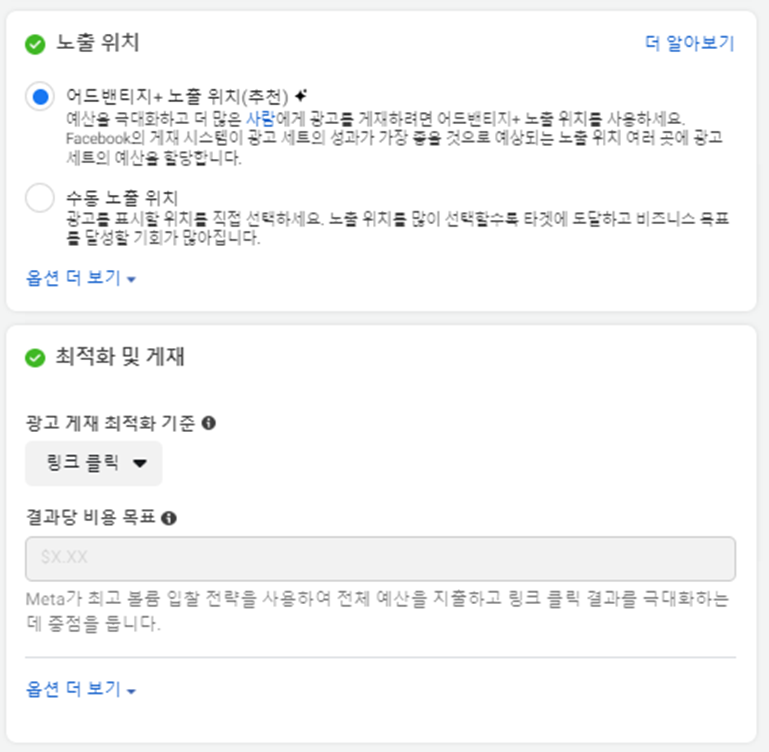This screenshot has height=752, width=769.
Task: Tap the 사람 link in the description
Action: click(260, 118)
